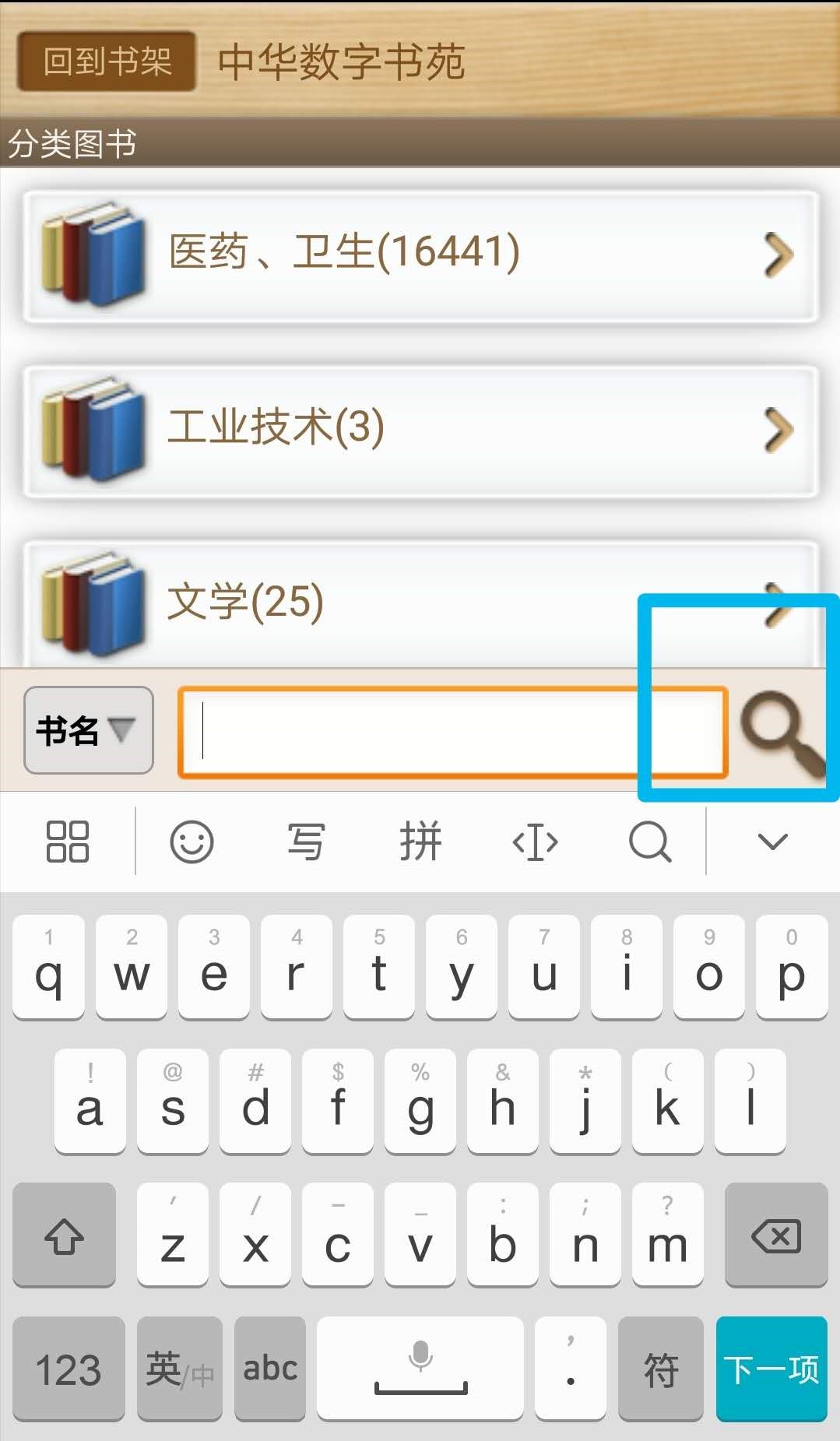Open the keyboard emoji panel
This screenshot has height=1441, width=840.
point(192,842)
